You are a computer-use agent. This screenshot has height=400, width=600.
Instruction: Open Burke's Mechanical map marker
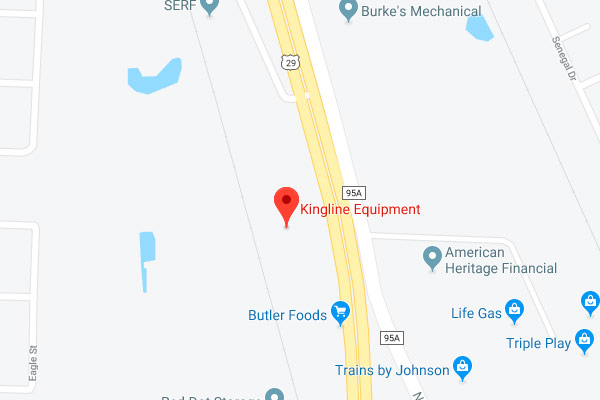(349, 11)
